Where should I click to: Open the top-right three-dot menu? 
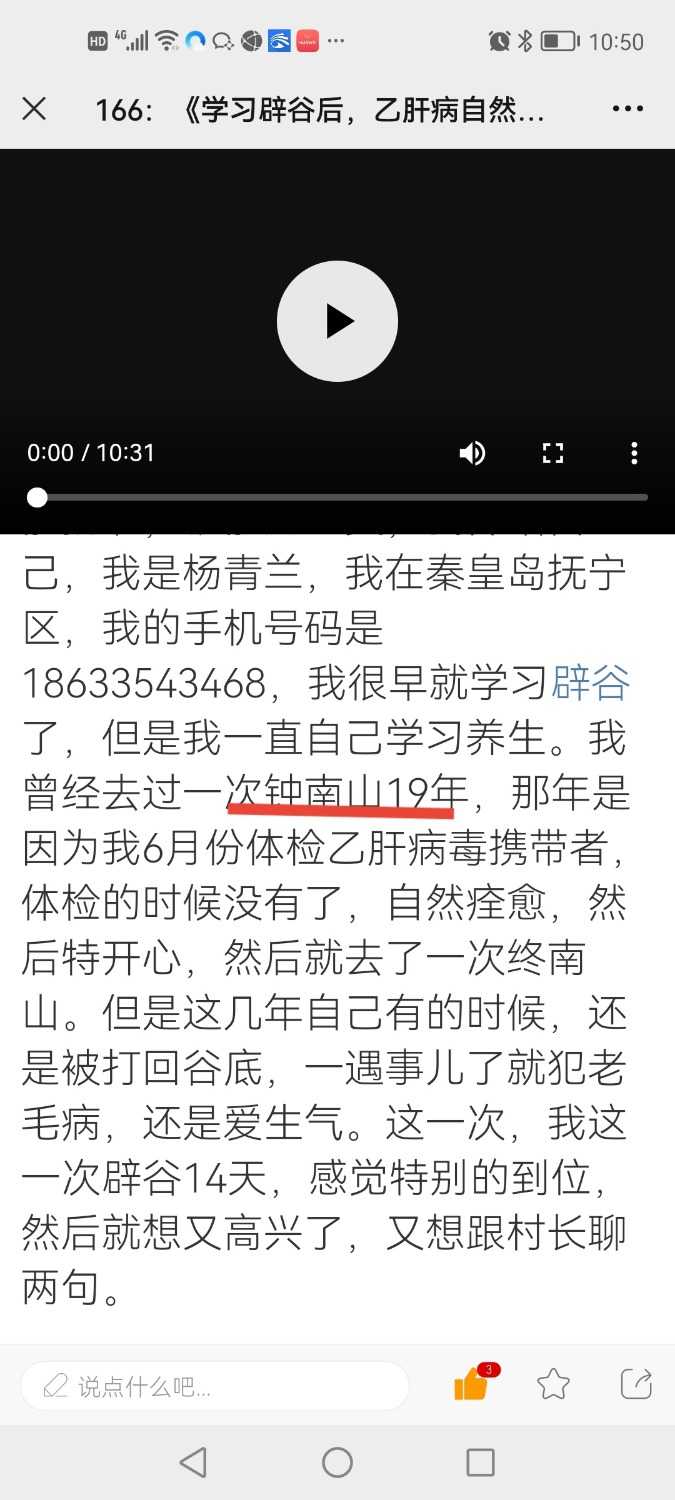(627, 109)
